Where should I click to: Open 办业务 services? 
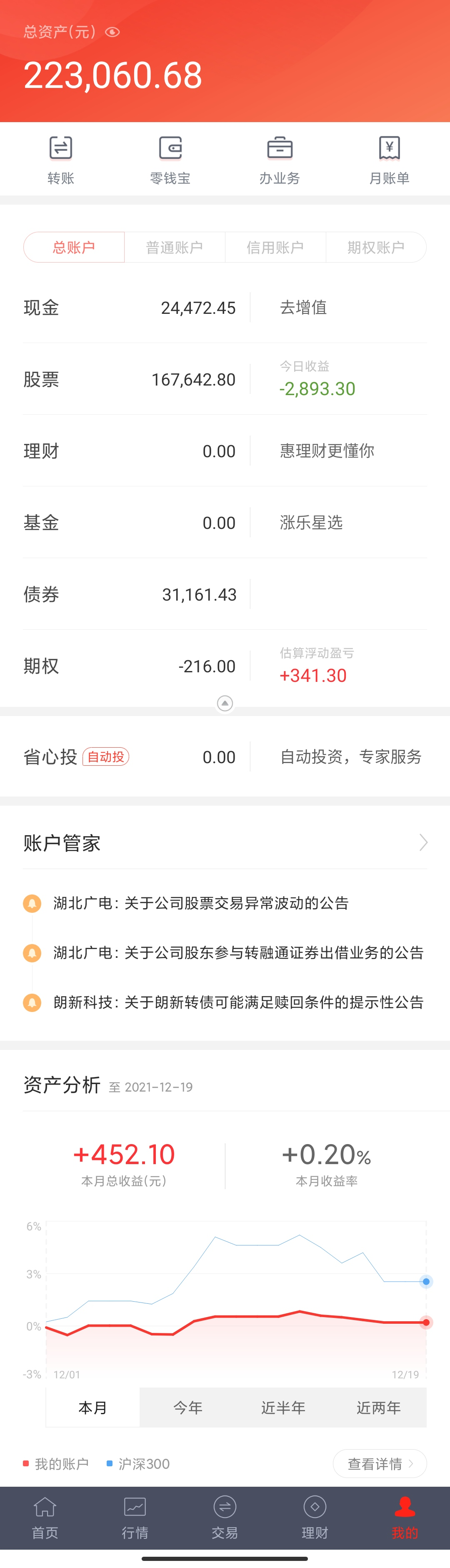(x=280, y=160)
